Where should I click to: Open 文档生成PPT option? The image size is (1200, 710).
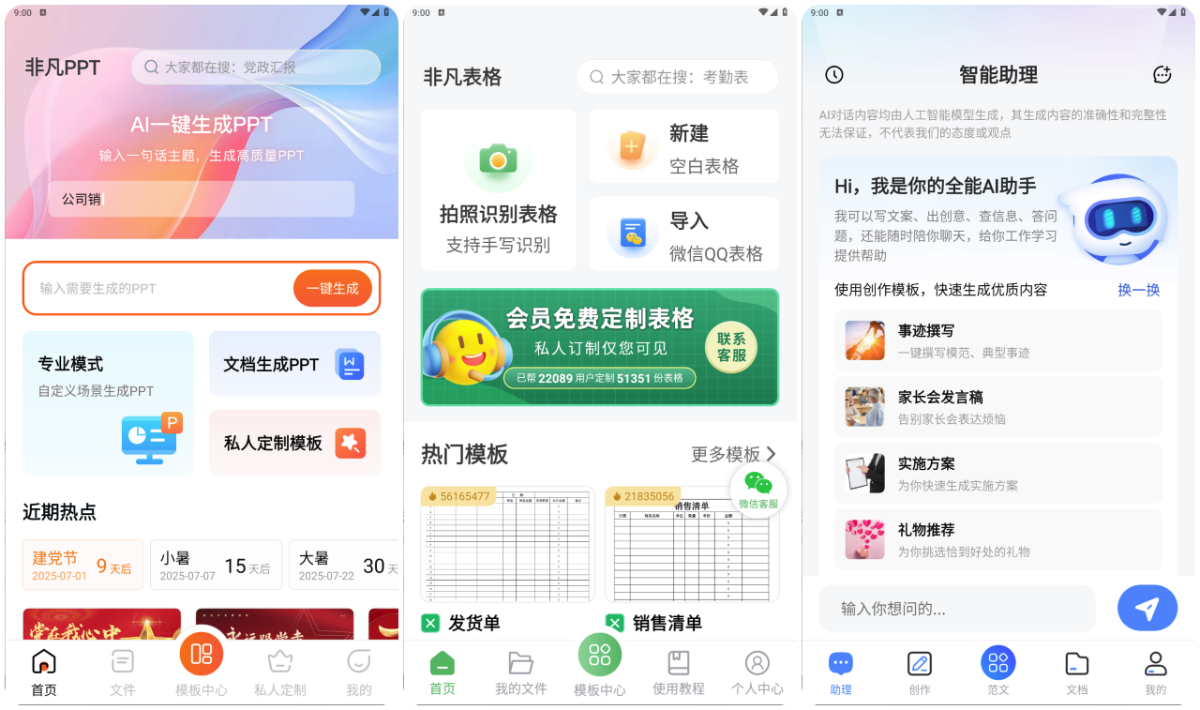(x=294, y=364)
